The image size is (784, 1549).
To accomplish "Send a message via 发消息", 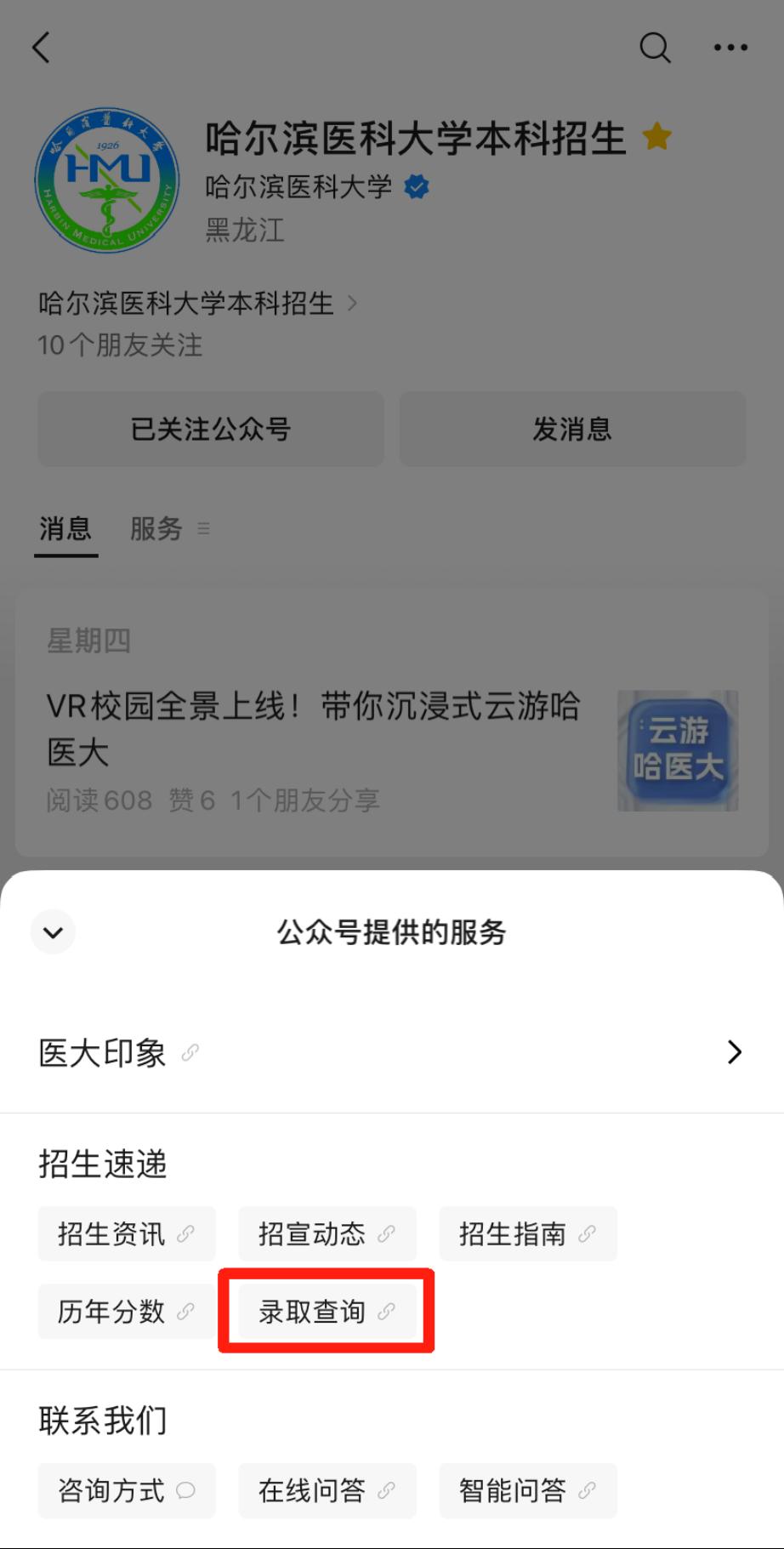I will click(x=572, y=429).
